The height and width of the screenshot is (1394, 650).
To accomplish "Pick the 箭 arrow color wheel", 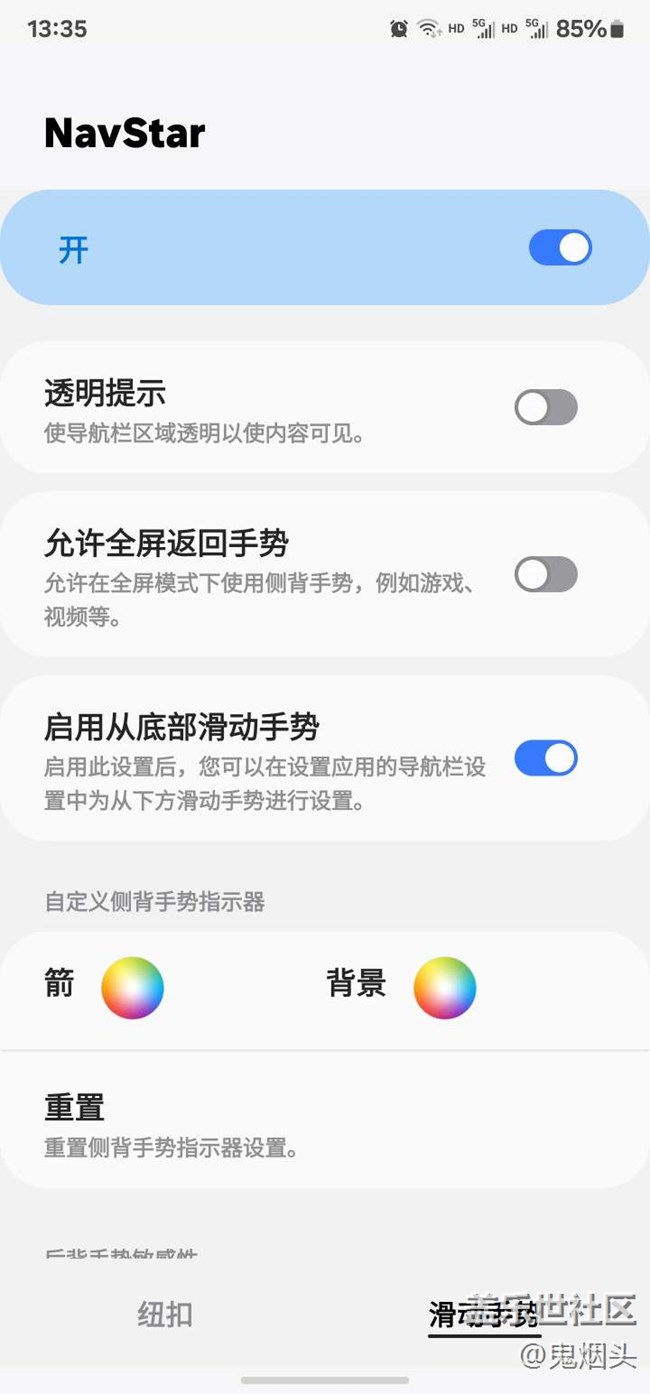I will click(x=132, y=987).
